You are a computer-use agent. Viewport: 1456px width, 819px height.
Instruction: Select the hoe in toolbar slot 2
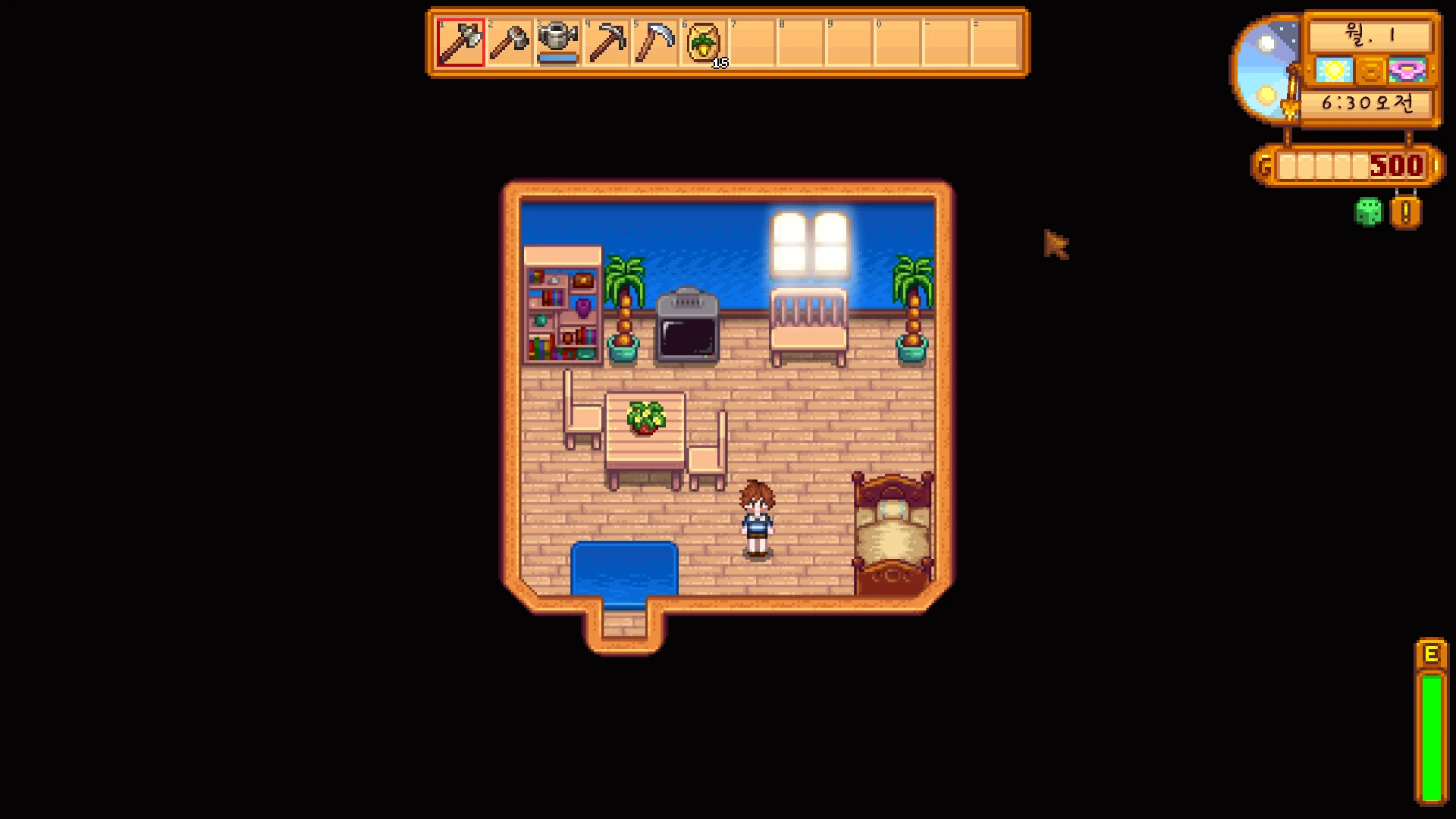point(509,42)
